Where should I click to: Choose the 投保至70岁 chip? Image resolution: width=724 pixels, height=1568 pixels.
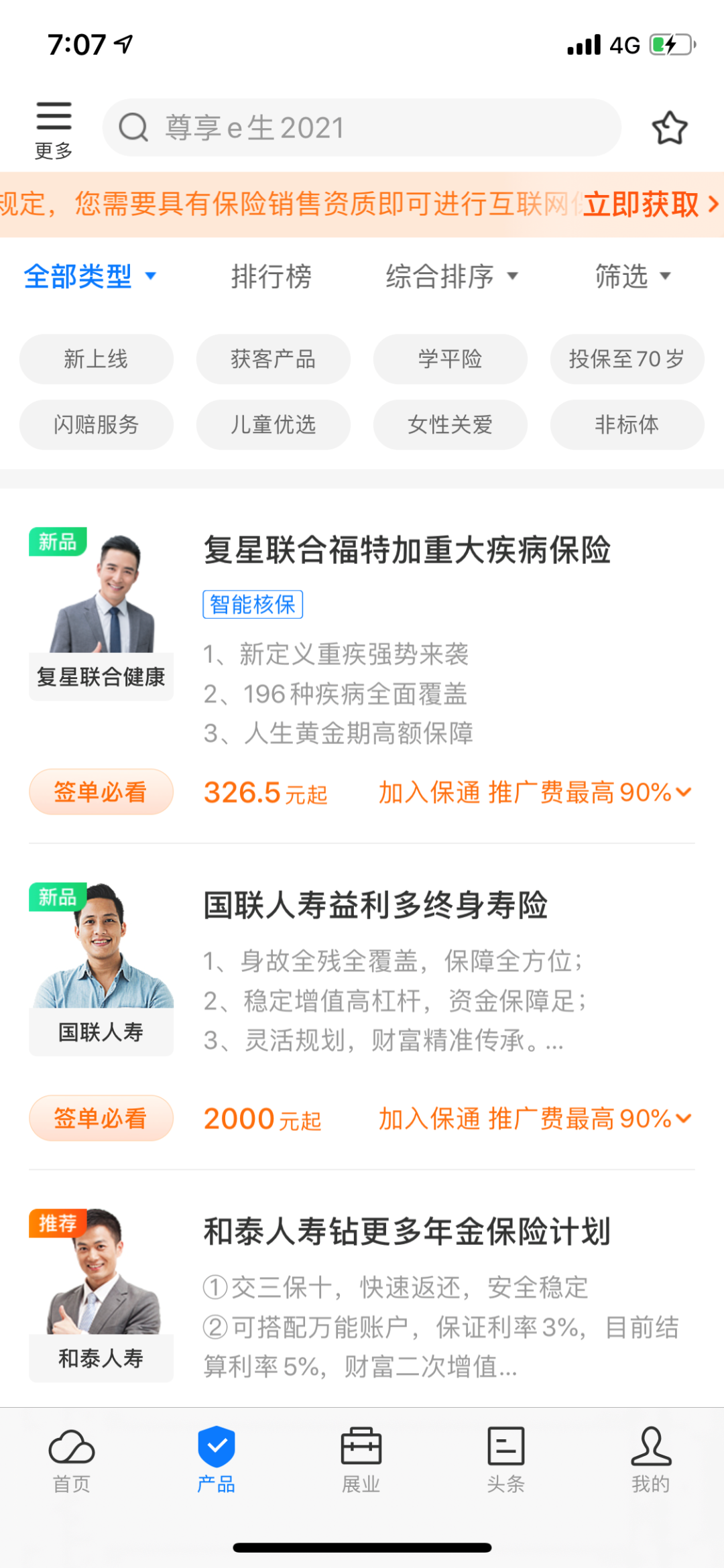(x=627, y=359)
